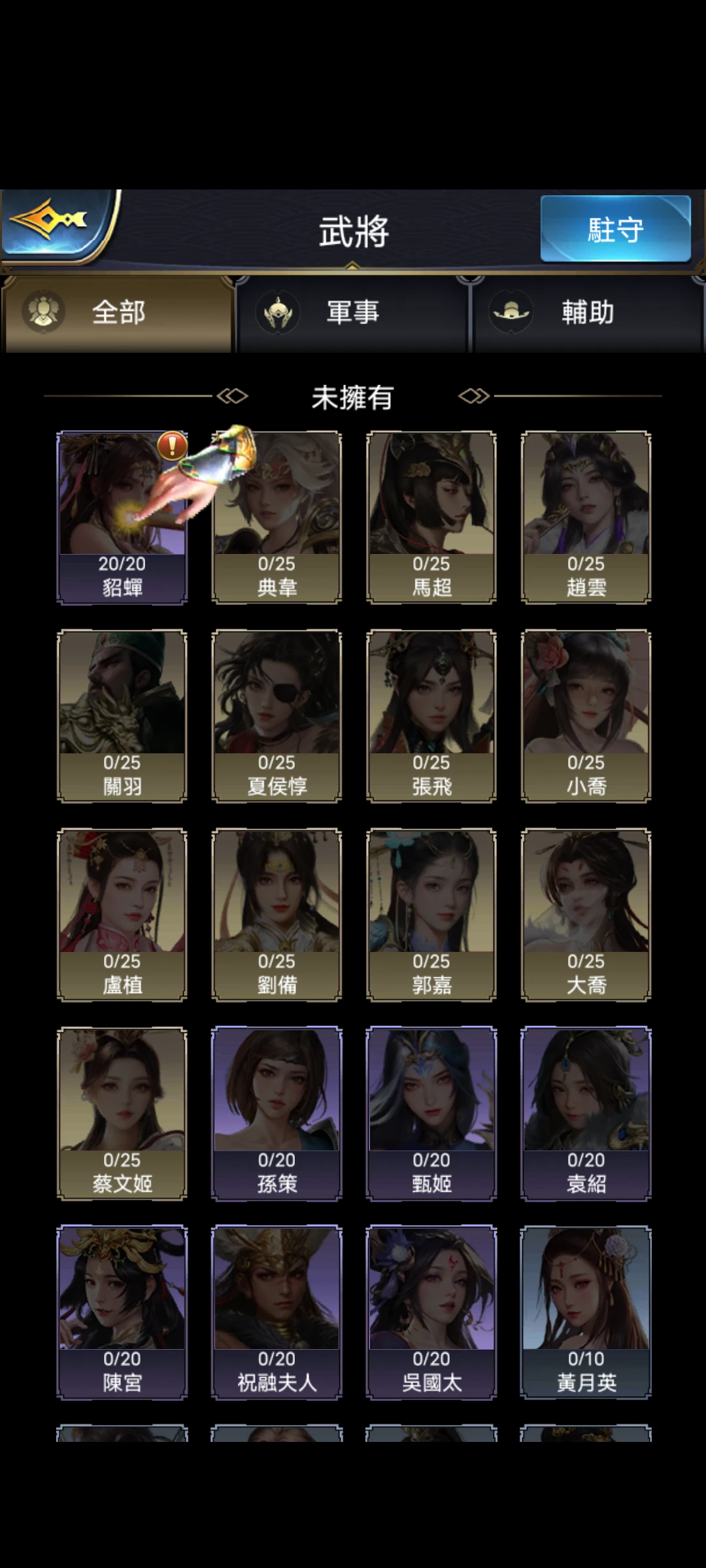Image resolution: width=706 pixels, height=1568 pixels.
Task: Select the 馬超 general card
Action: 431,517
